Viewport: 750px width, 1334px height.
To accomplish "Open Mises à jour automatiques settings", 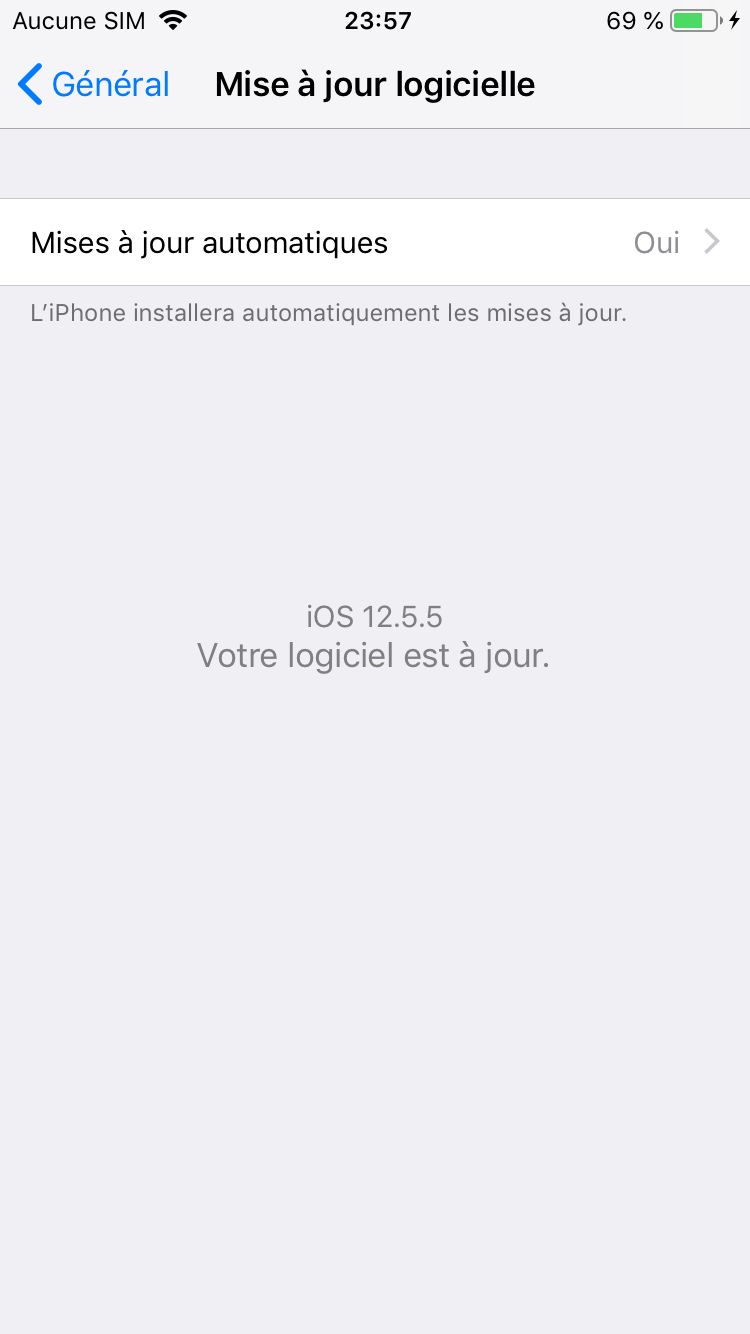I will pos(375,243).
